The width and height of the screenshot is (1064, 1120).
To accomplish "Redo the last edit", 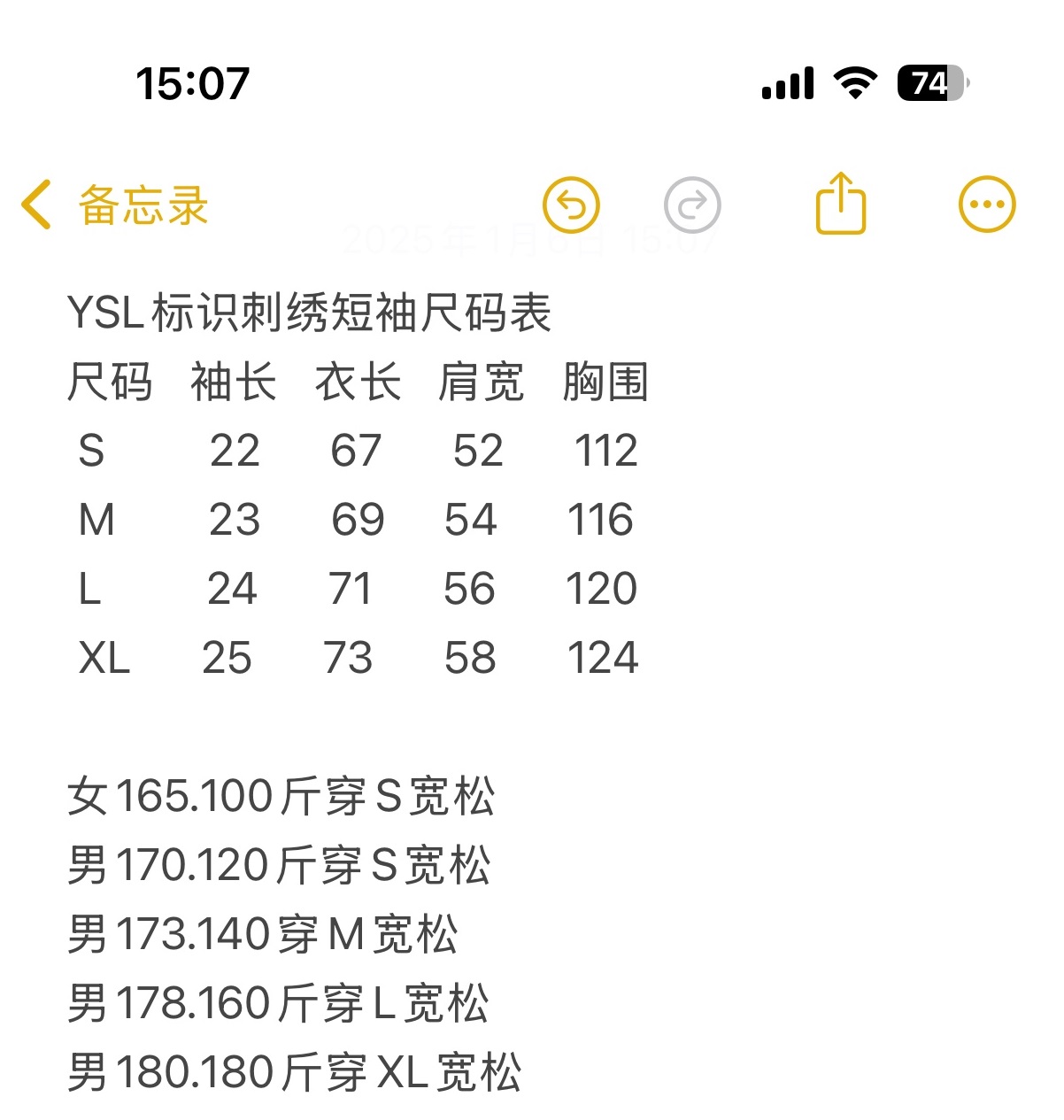I will click(692, 205).
